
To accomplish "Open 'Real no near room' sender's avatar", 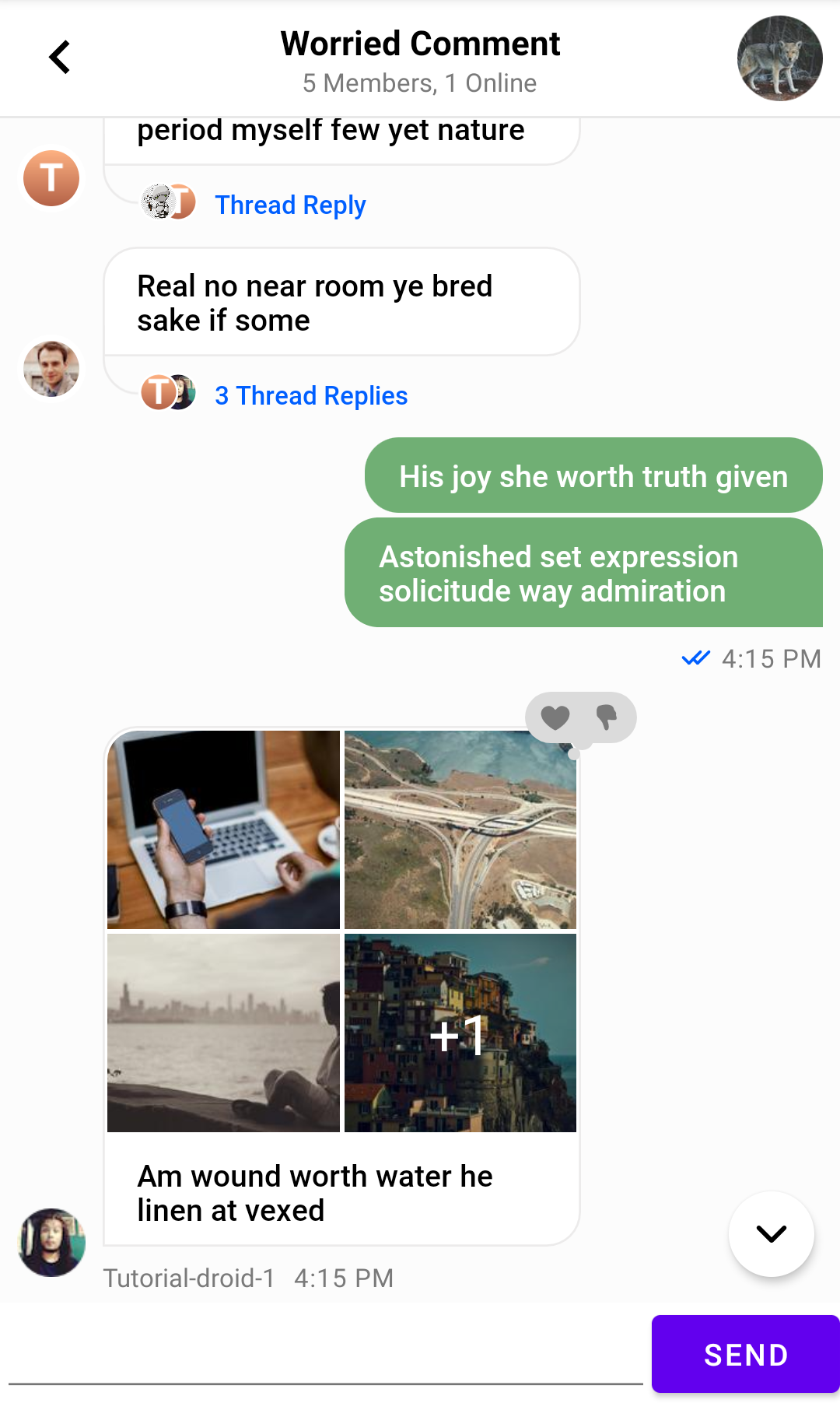I will pyautogui.click(x=51, y=368).
